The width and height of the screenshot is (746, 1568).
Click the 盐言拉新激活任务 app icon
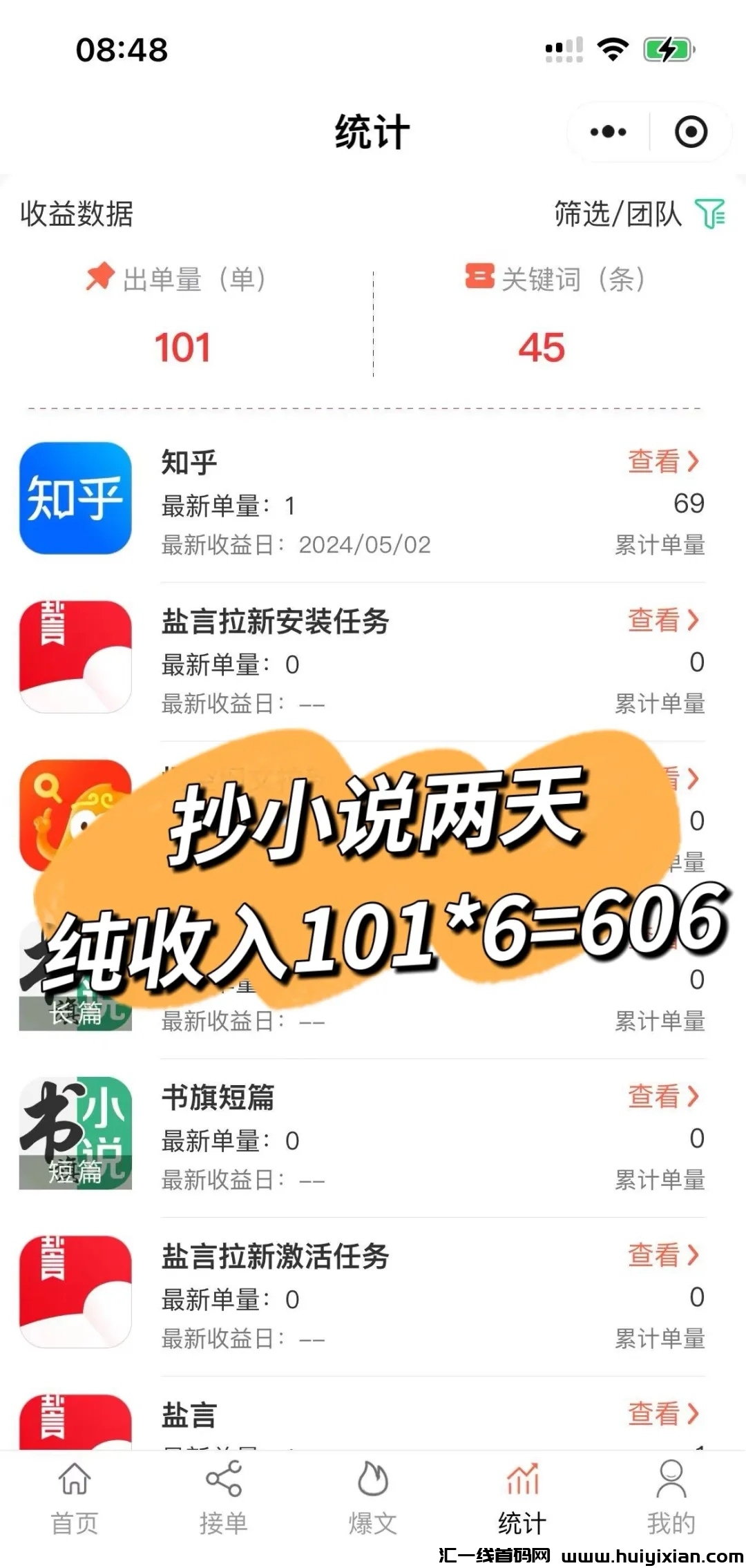75,1293
